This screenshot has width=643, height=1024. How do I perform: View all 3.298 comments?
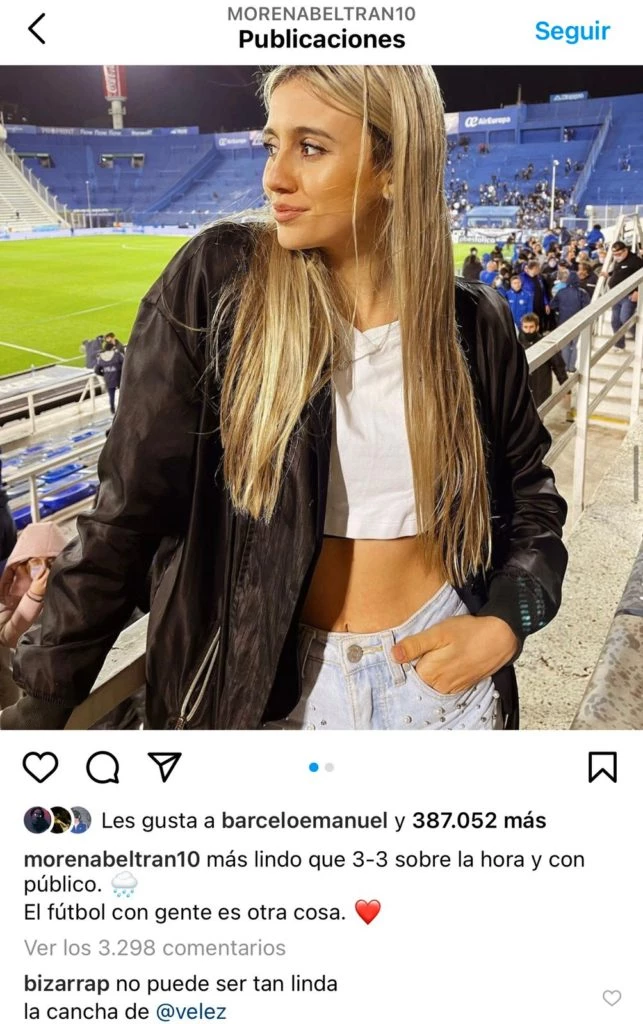point(154,947)
